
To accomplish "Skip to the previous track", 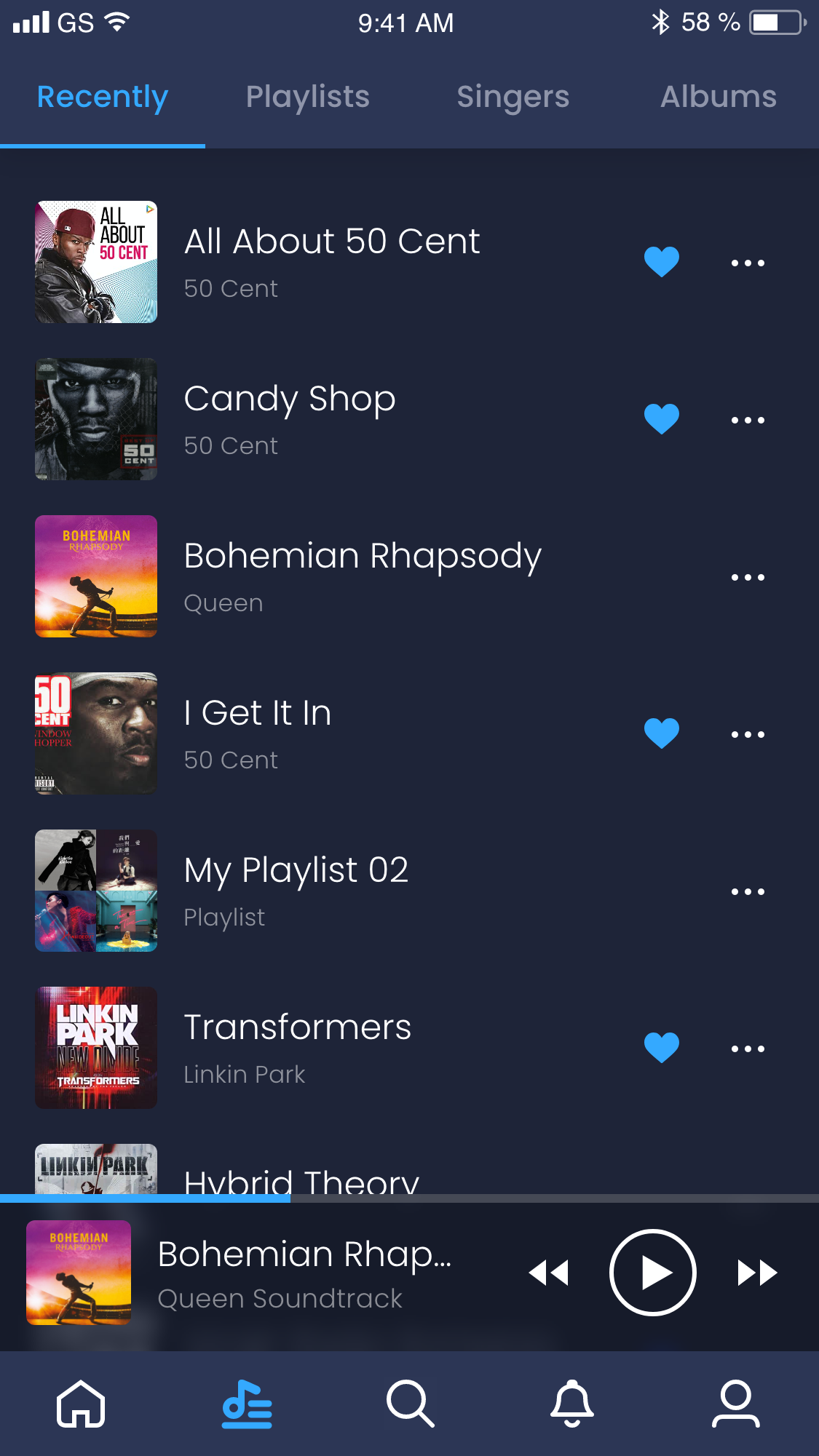I will 548,1273.
